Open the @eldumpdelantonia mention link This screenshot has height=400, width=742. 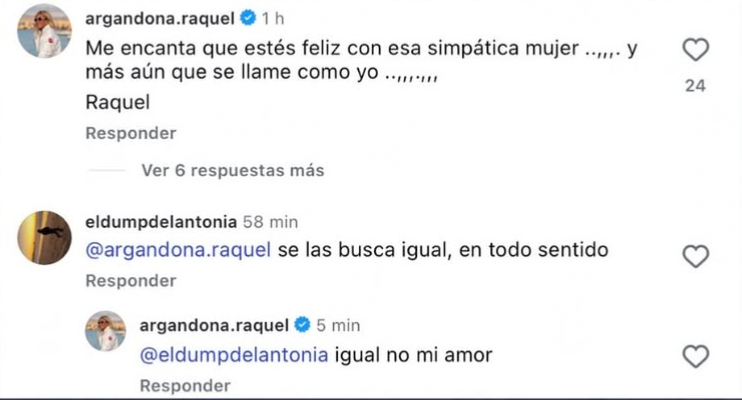pos(234,355)
